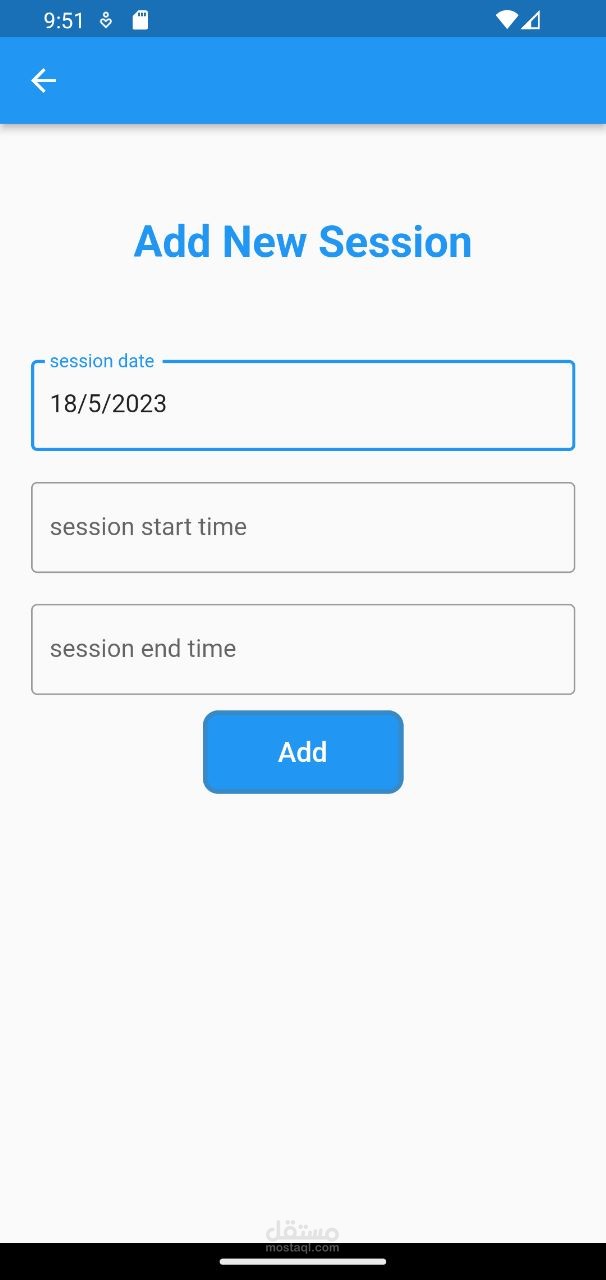Select the session start time field

(x=303, y=527)
